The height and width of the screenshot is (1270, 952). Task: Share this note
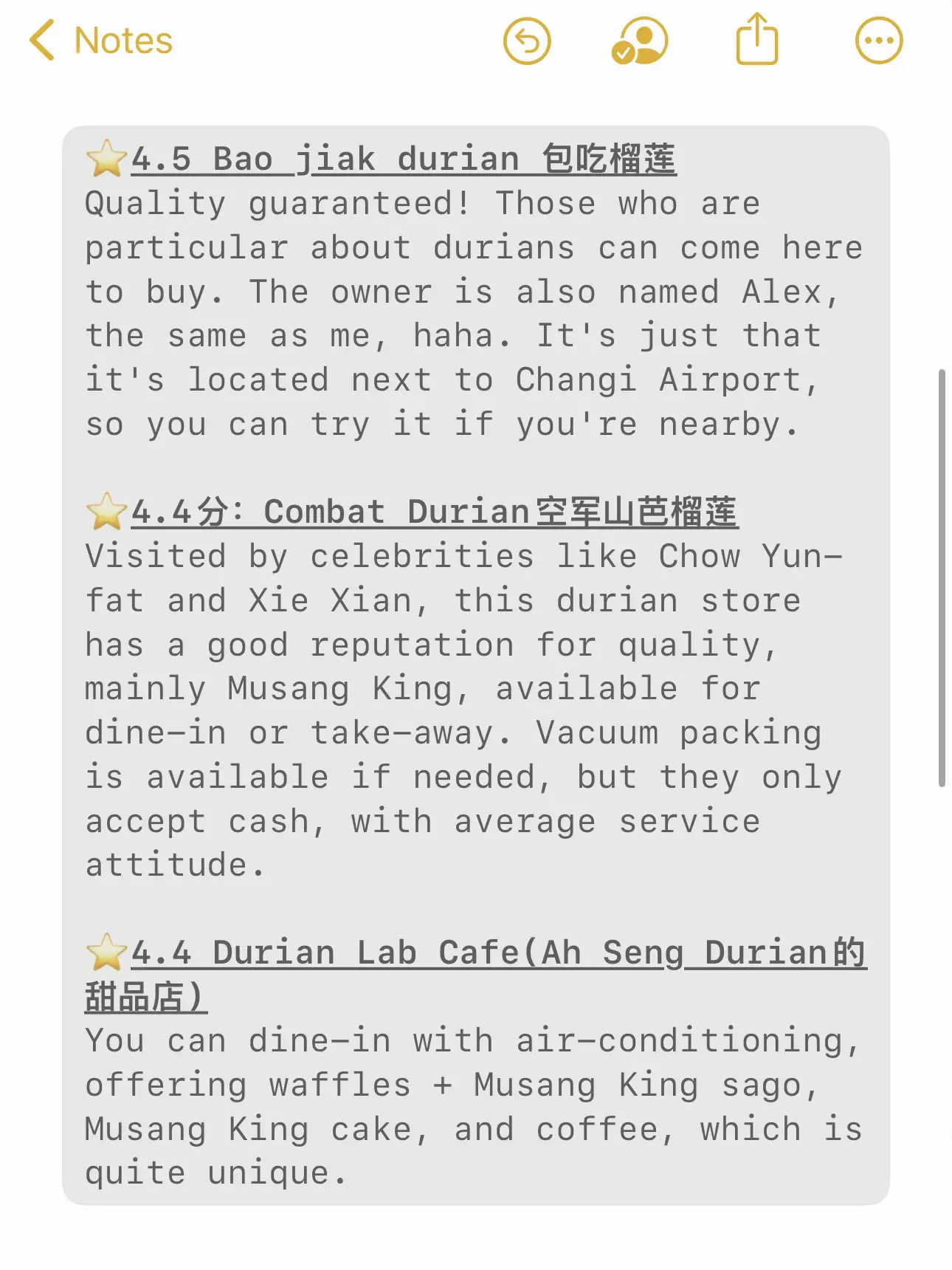point(757,41)
